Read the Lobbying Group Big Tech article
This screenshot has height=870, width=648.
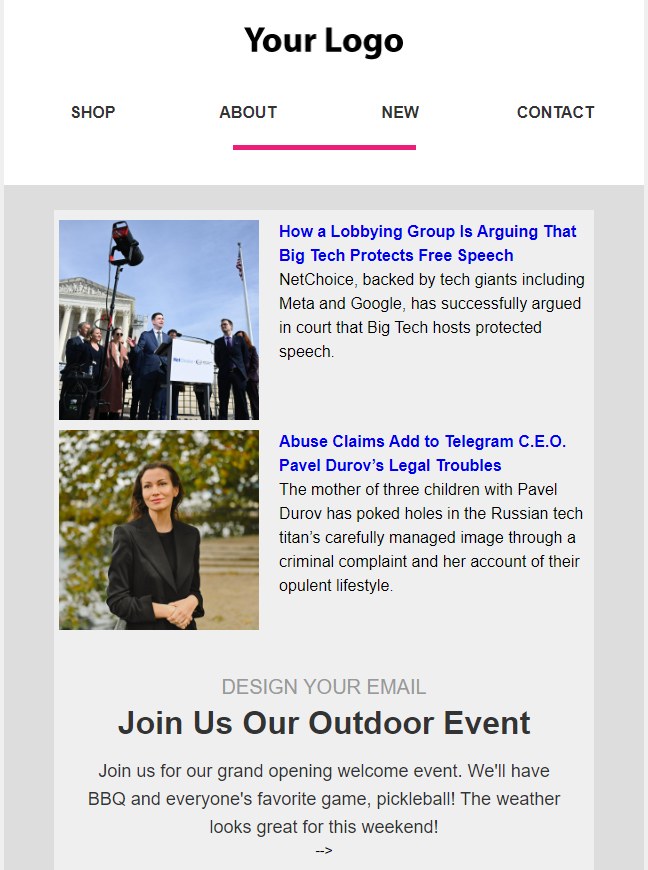[427, 243]
